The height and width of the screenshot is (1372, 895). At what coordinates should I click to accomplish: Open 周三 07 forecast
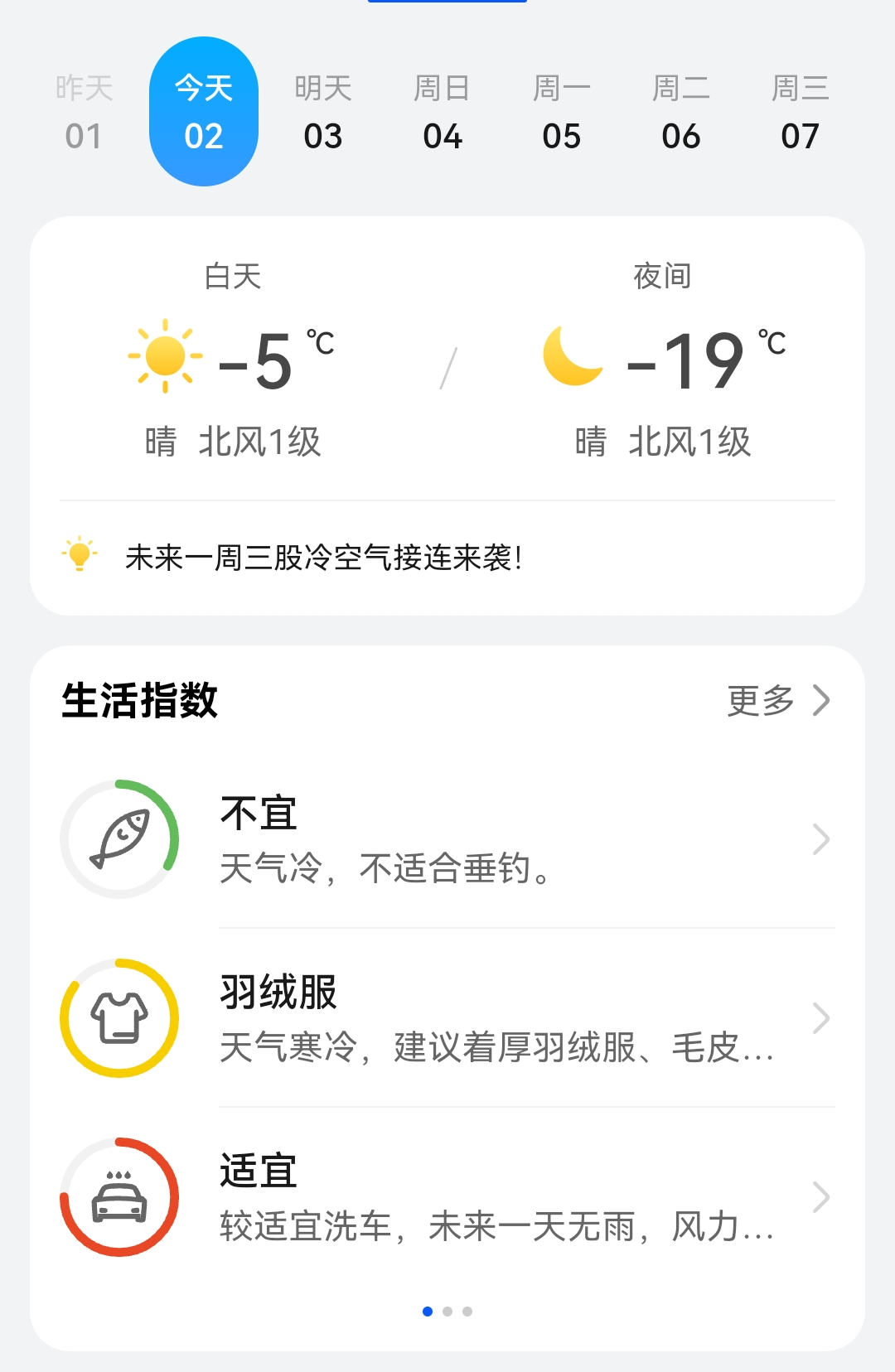801,112
